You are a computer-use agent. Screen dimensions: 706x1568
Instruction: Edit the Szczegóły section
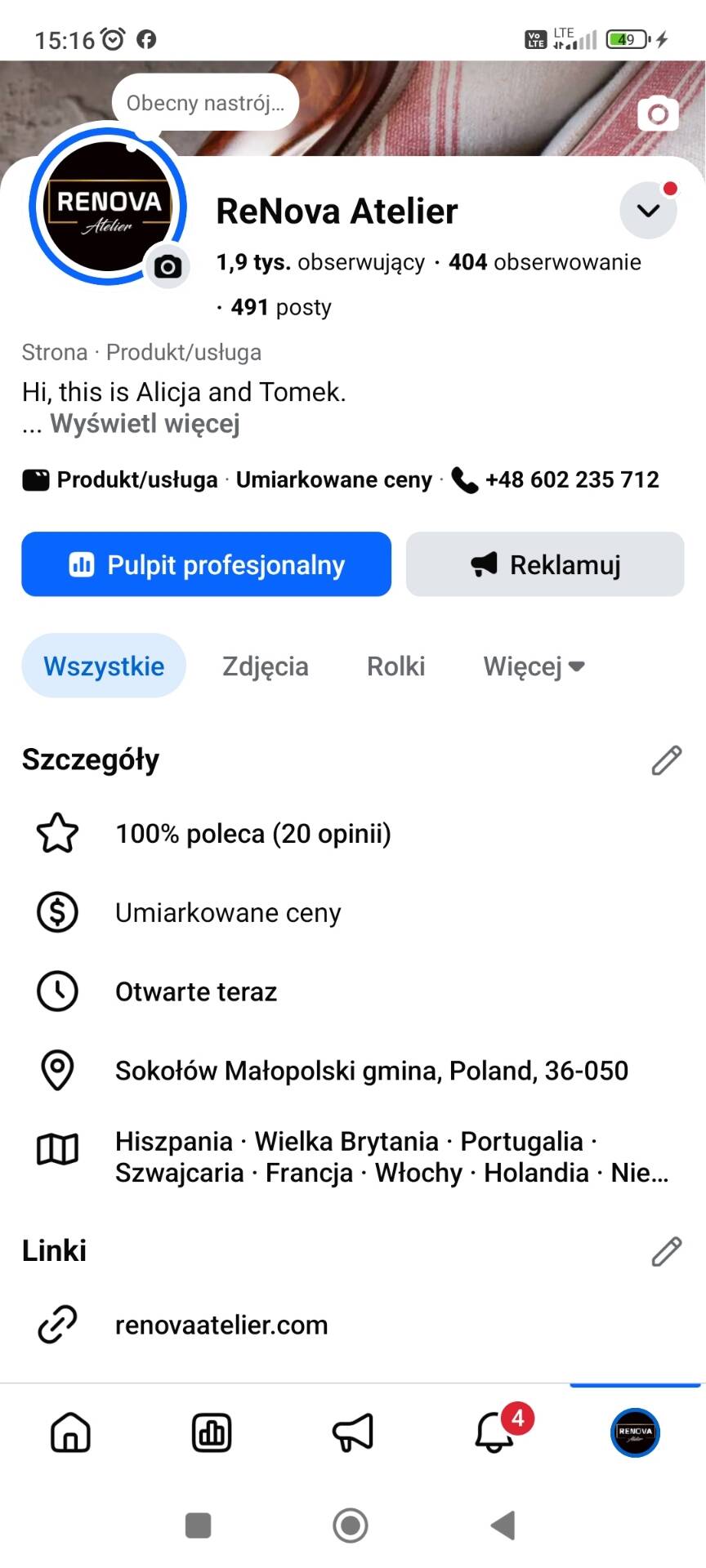click(x=667, y=759)
